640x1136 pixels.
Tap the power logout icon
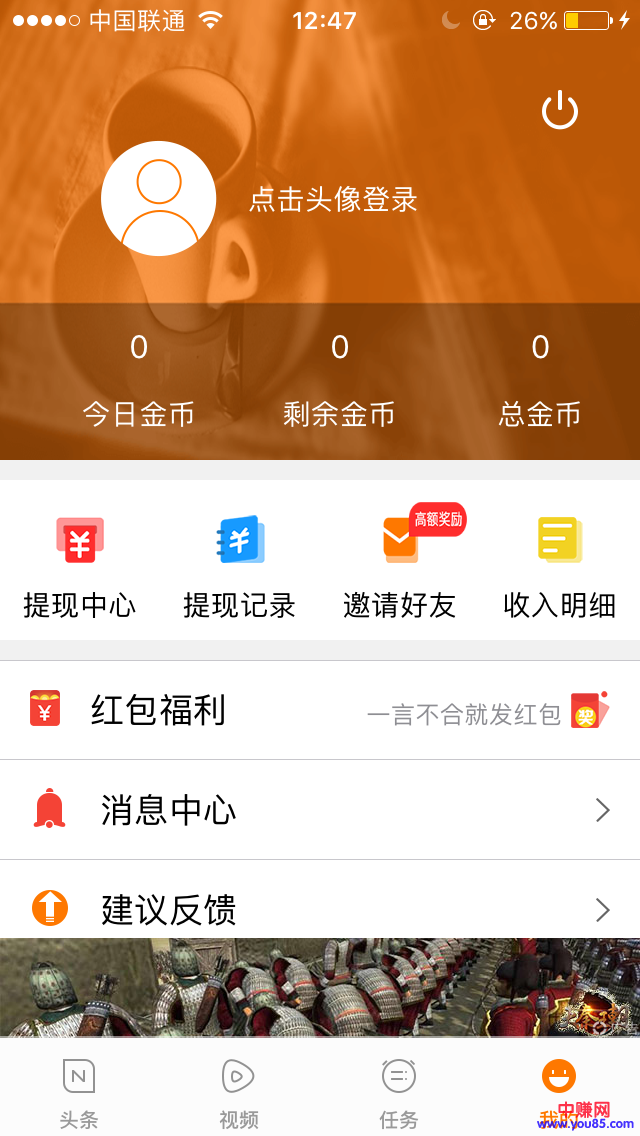click(x=560, y=110)
